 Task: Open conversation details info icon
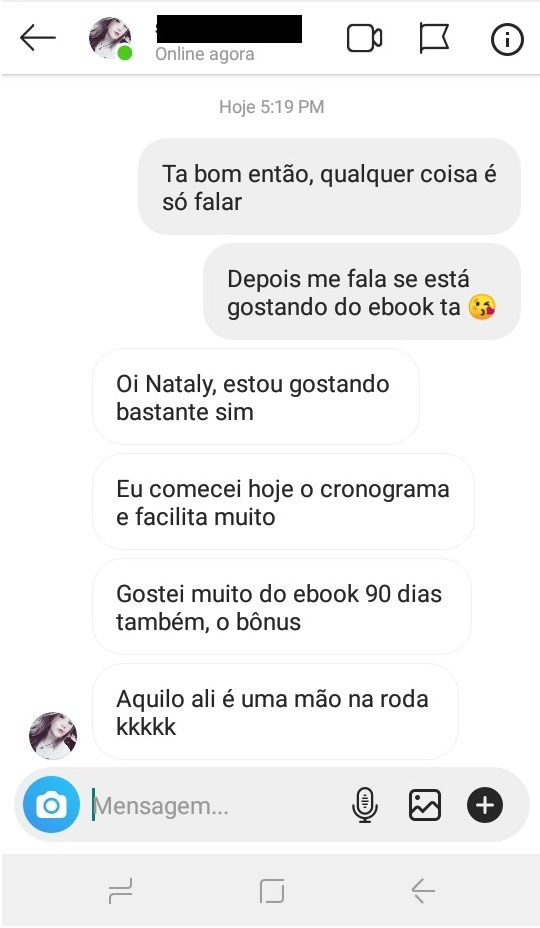[x=507, y=39]
